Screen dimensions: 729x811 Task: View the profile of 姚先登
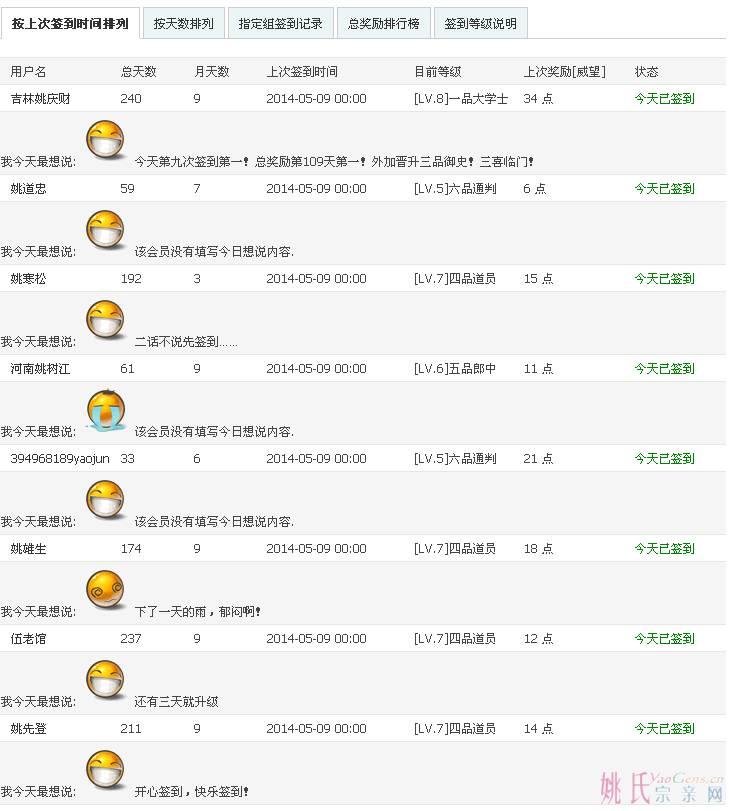(28, 729)
